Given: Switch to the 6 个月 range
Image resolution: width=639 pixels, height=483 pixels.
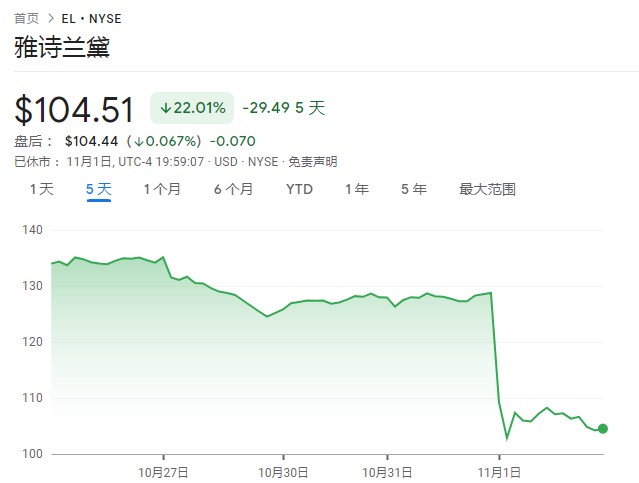Looking at the screenshot, I should [x=233, y=189].
